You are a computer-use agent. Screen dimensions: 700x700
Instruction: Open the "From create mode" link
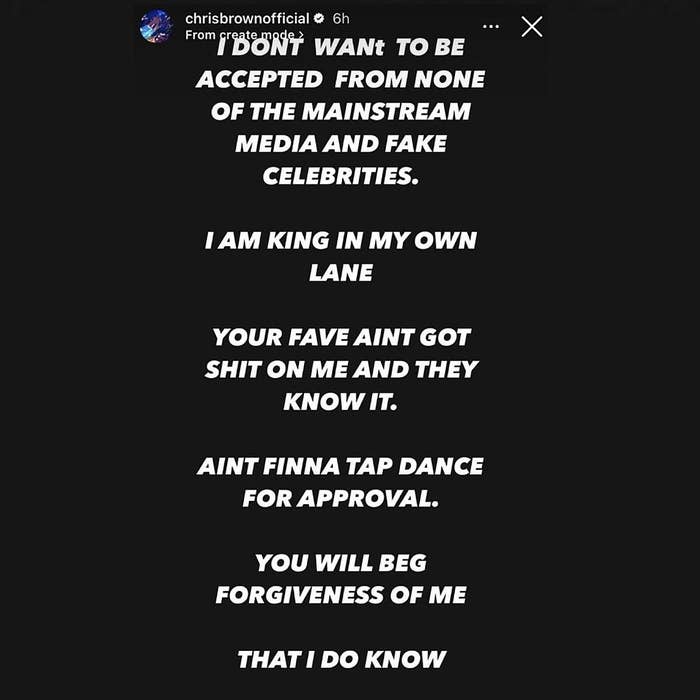click(244, 35)
